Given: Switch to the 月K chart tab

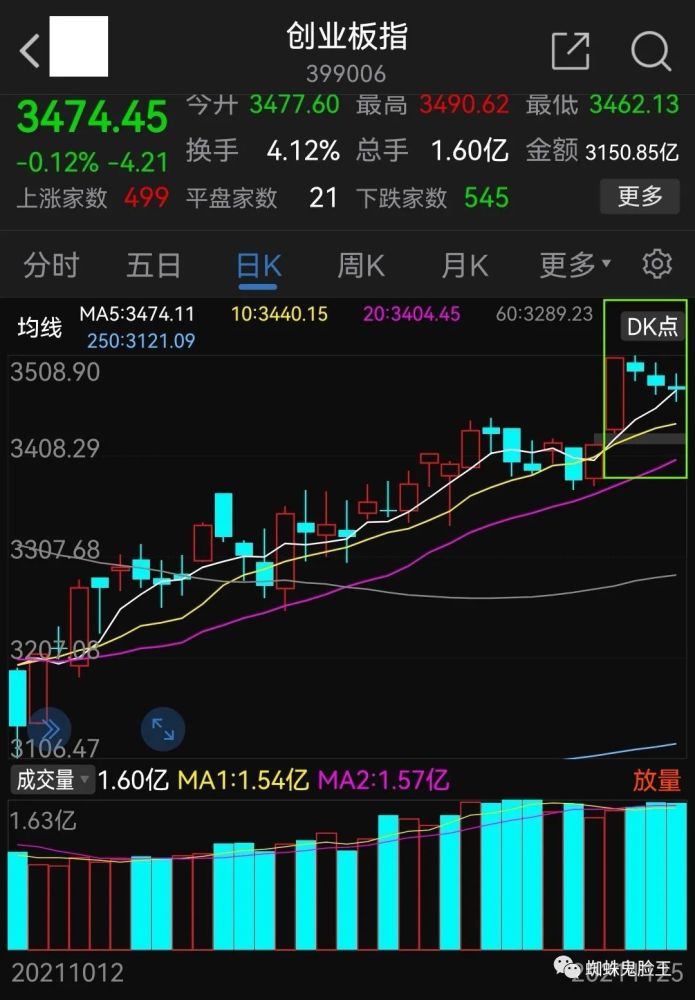Looking at the screenshot, I should click(464, 265).
